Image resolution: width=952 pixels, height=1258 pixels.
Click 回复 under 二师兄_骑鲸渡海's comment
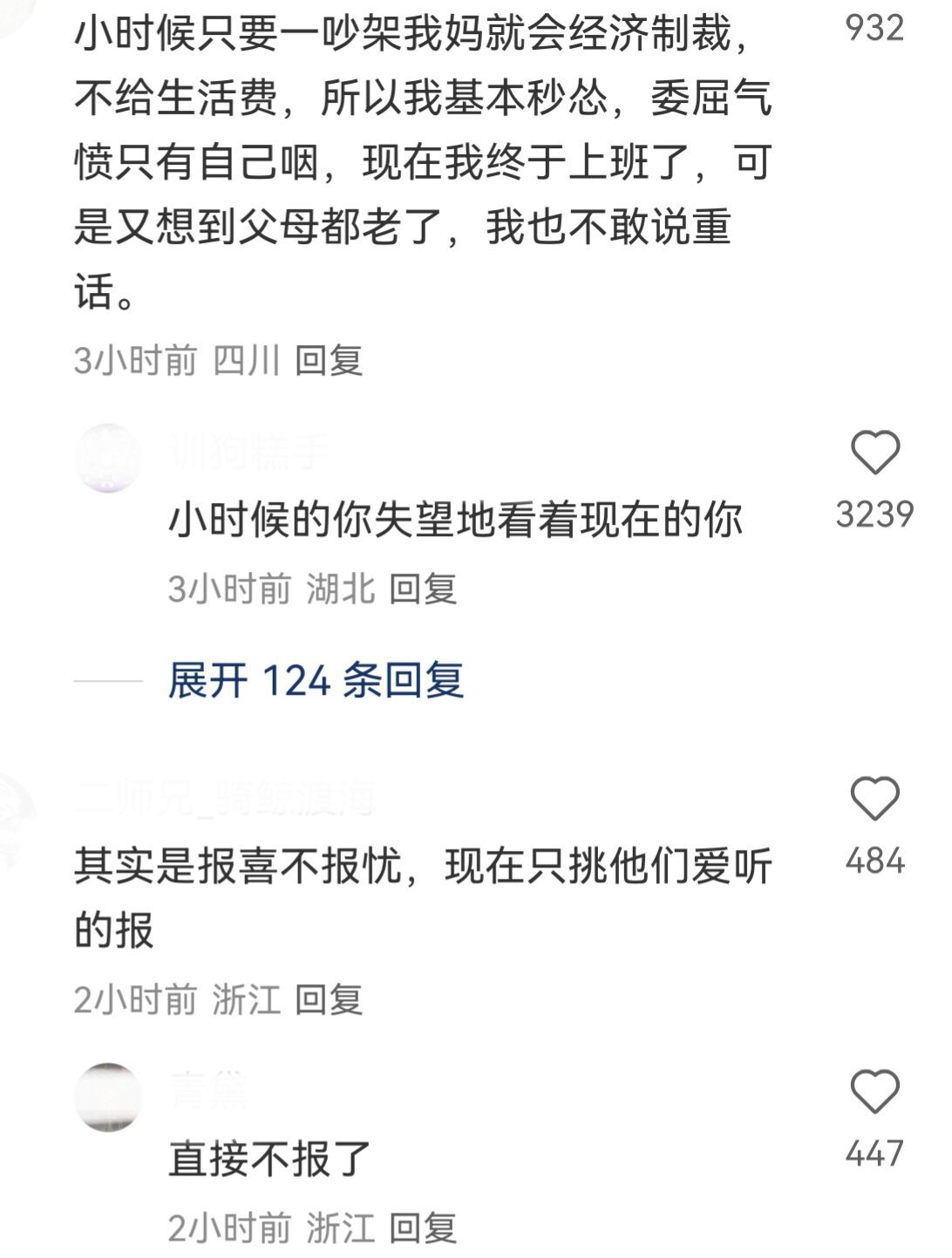[x=330, y=1003]
